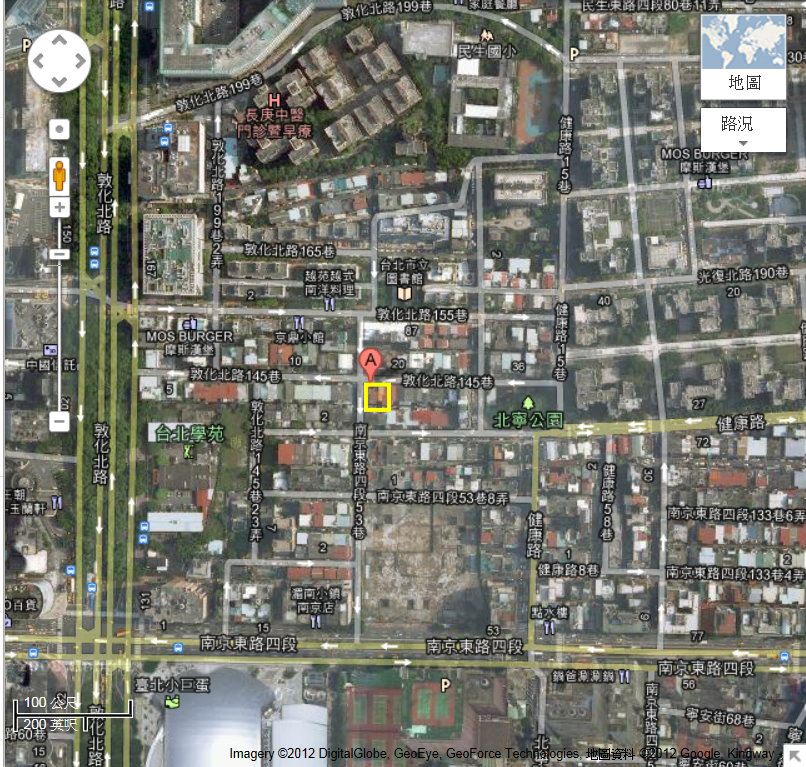Tap the expand arrow in the bottom corner
806x767 pixels.
coord(794,755)
